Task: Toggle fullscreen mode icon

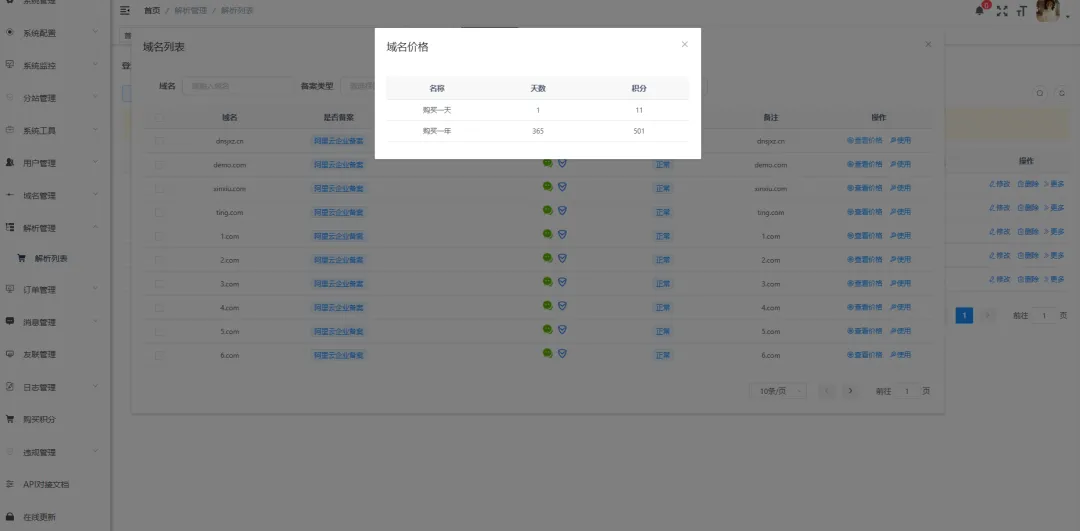Action: (1002, 10)
